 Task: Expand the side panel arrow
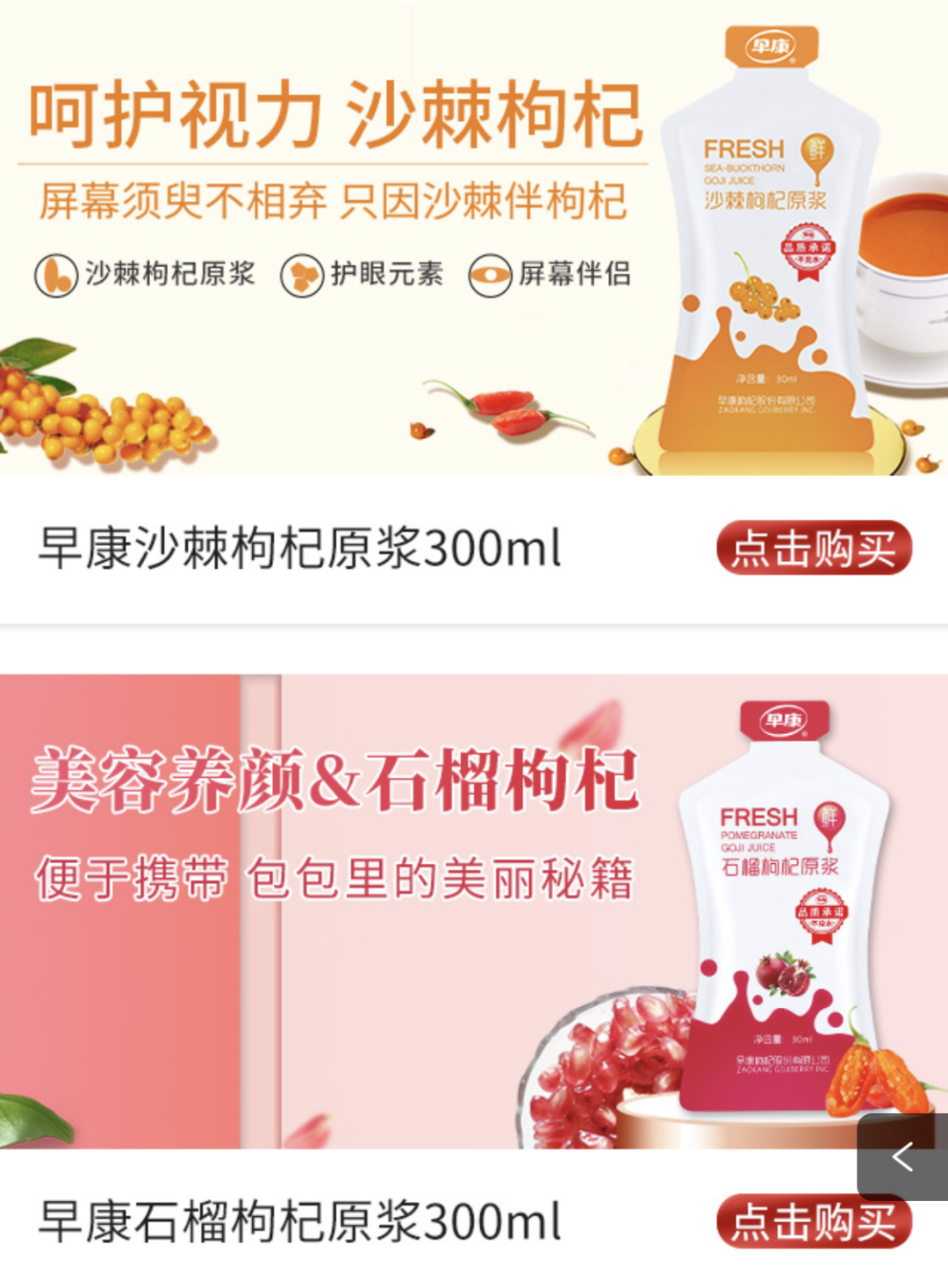(902, 1156)
